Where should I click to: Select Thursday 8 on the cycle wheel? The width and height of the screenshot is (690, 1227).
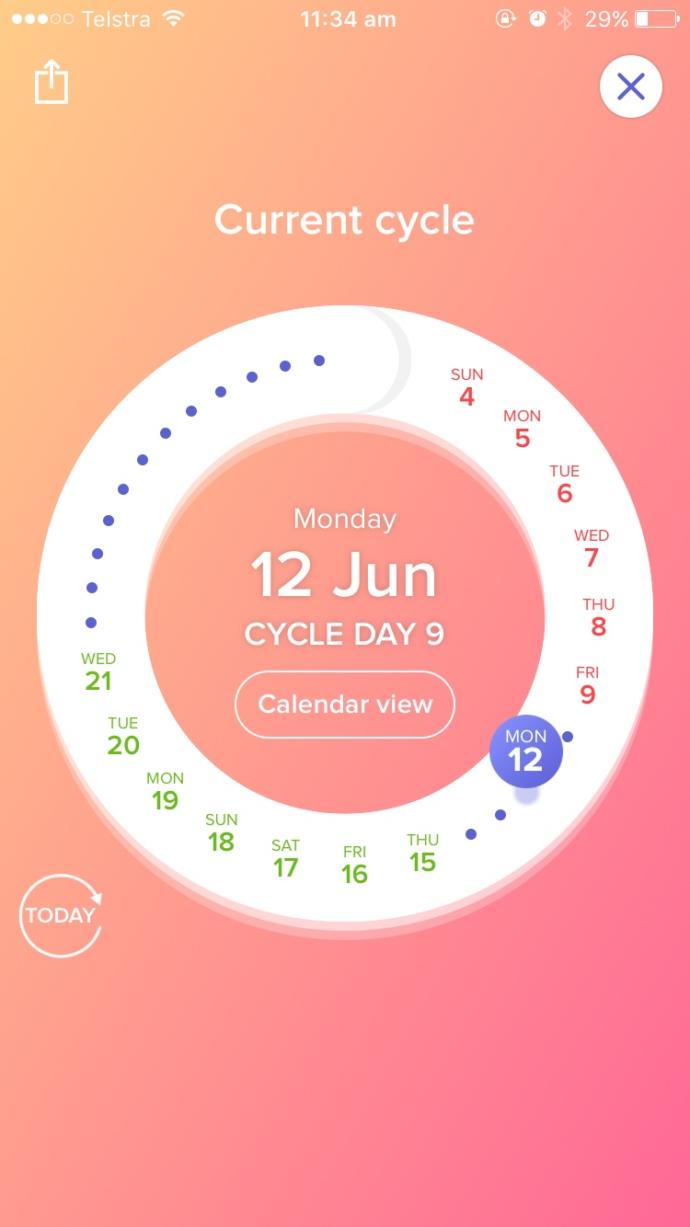pos(598,617)
